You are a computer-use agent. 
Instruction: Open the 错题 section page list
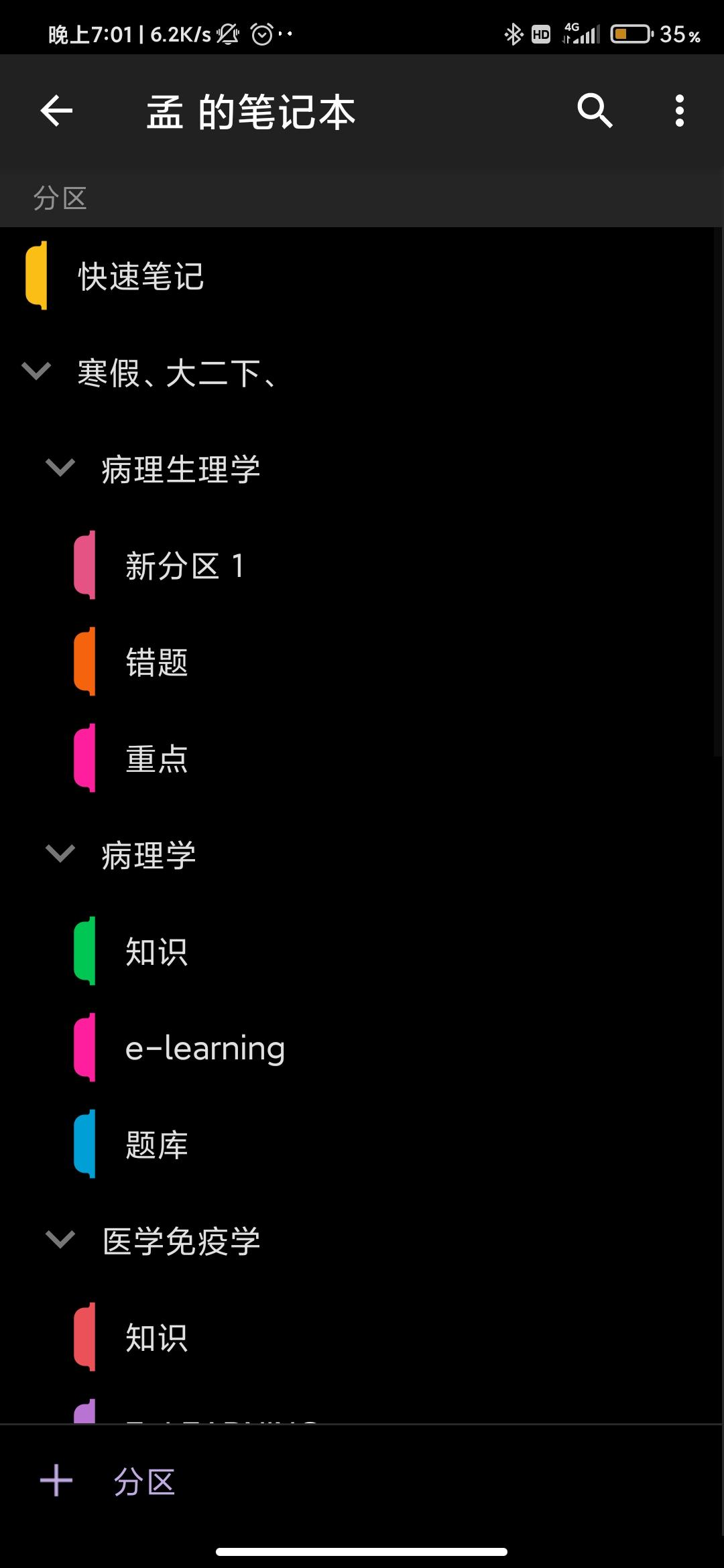(x=157, y=662)
